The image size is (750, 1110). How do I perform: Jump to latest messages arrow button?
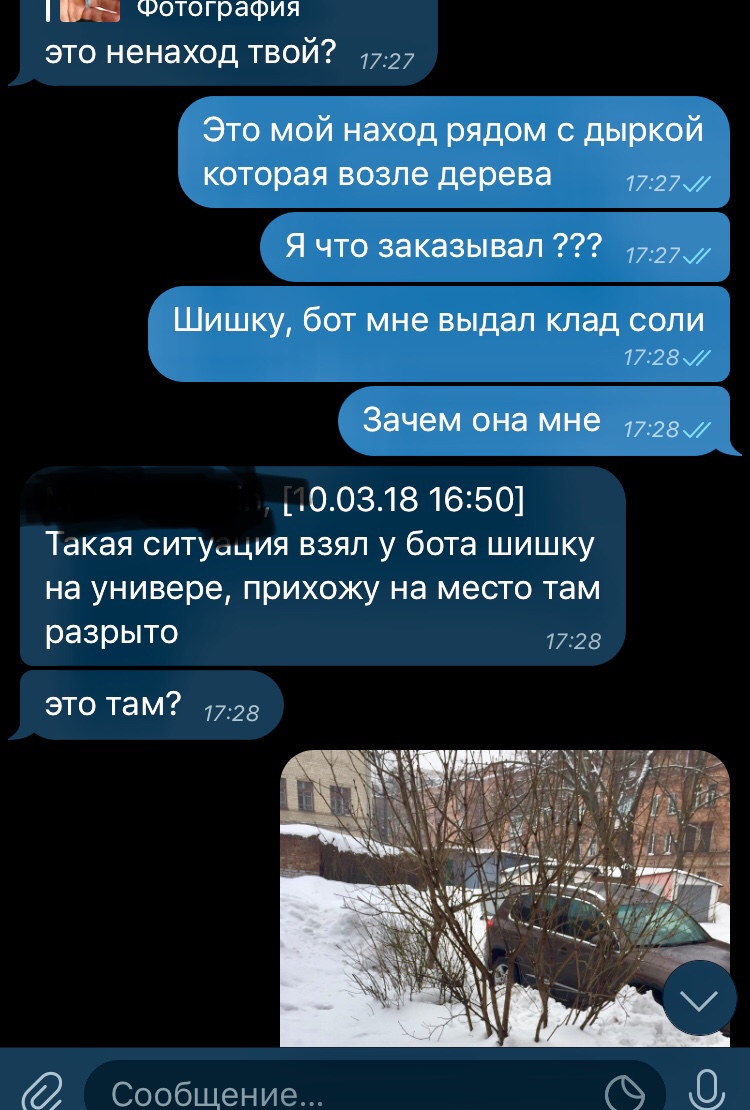(x=698, y=999)
